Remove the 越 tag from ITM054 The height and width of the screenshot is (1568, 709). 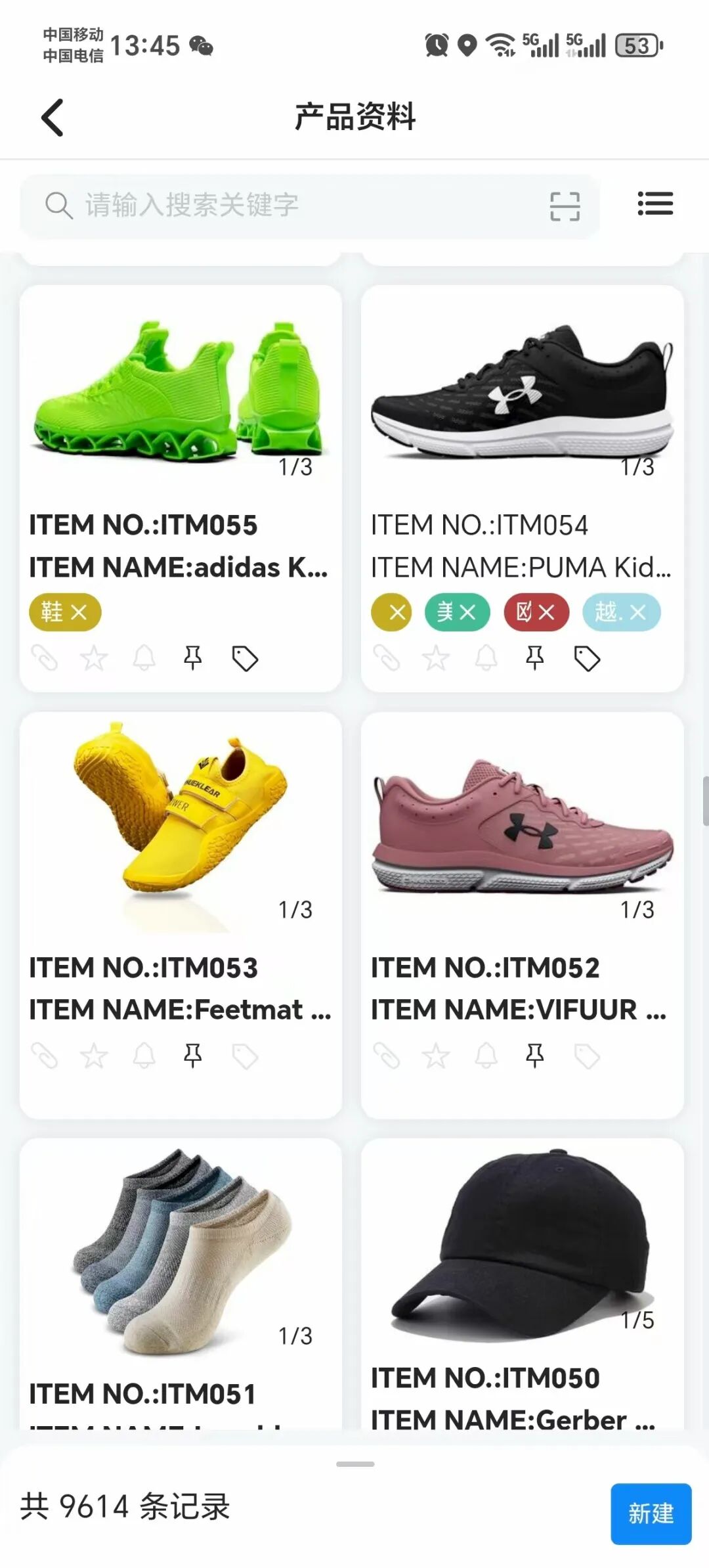(x=638, y=613)
